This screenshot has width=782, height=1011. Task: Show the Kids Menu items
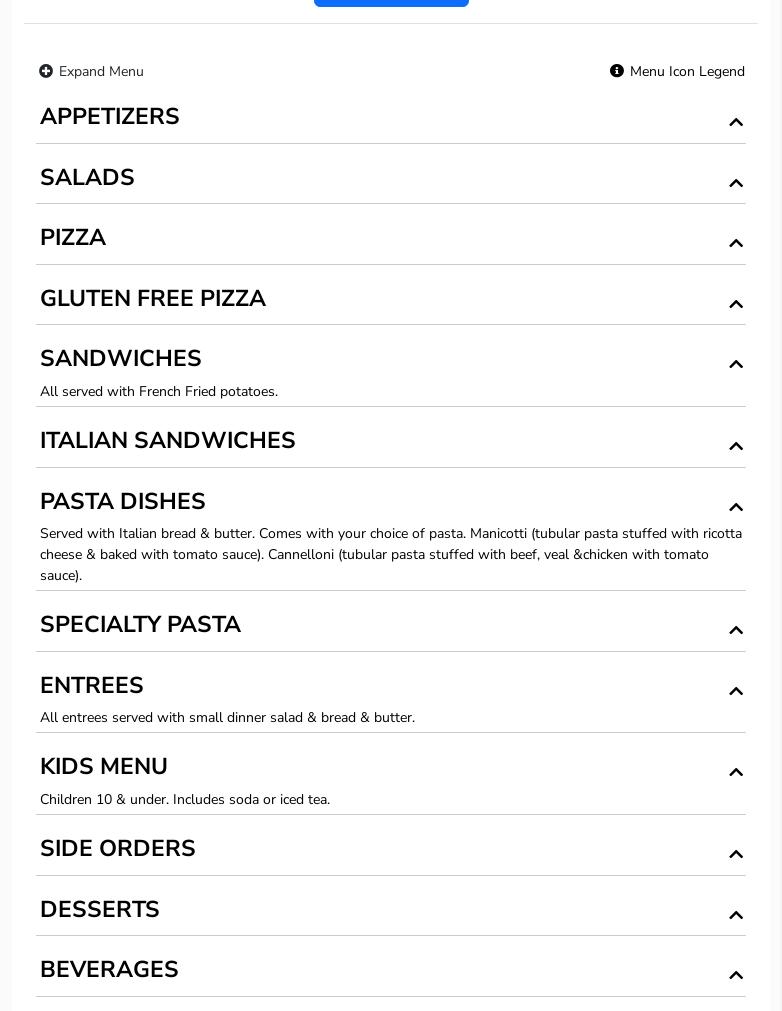coord(390,767)
